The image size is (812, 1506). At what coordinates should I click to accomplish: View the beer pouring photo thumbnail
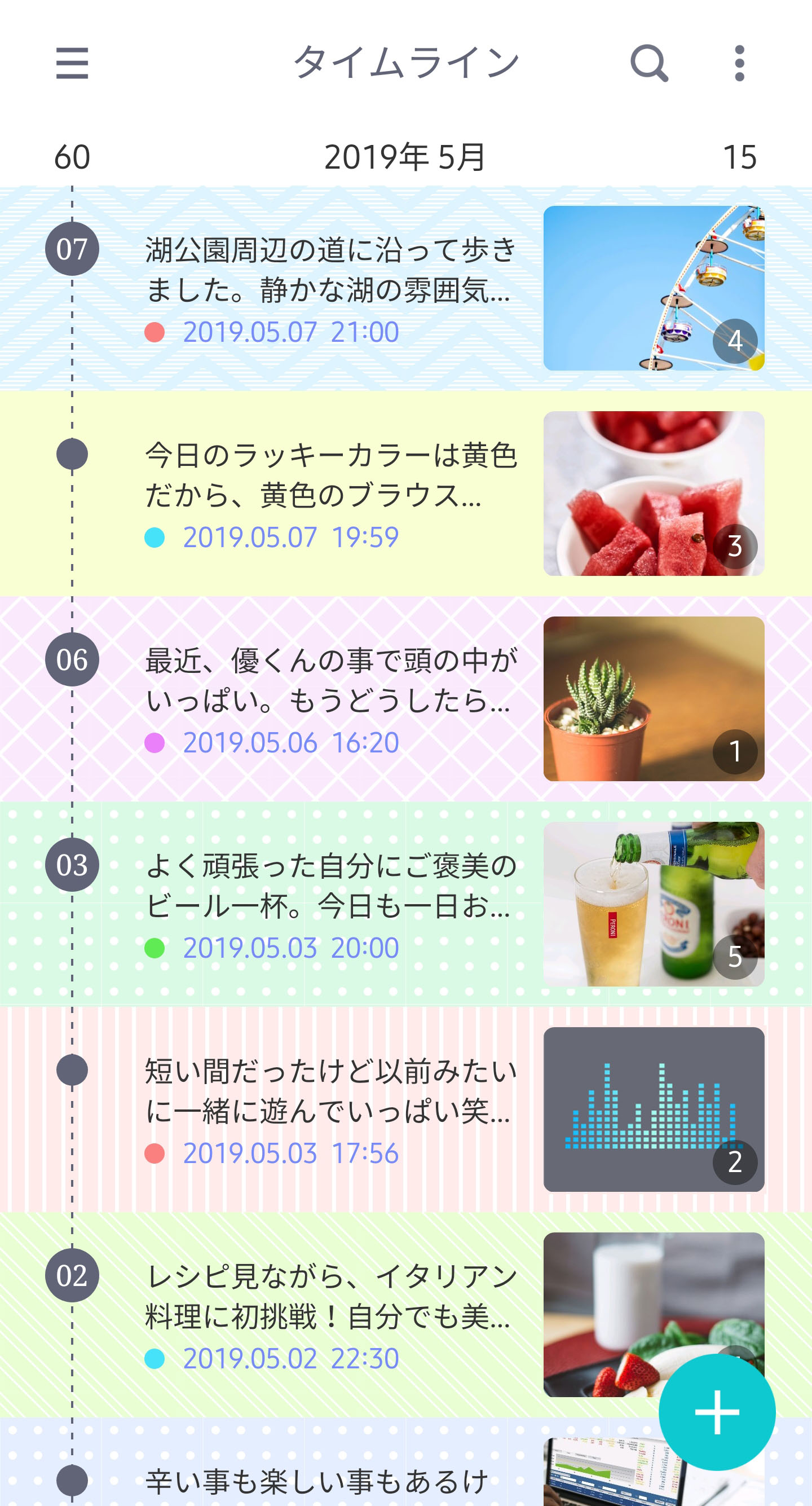[654, 904]
